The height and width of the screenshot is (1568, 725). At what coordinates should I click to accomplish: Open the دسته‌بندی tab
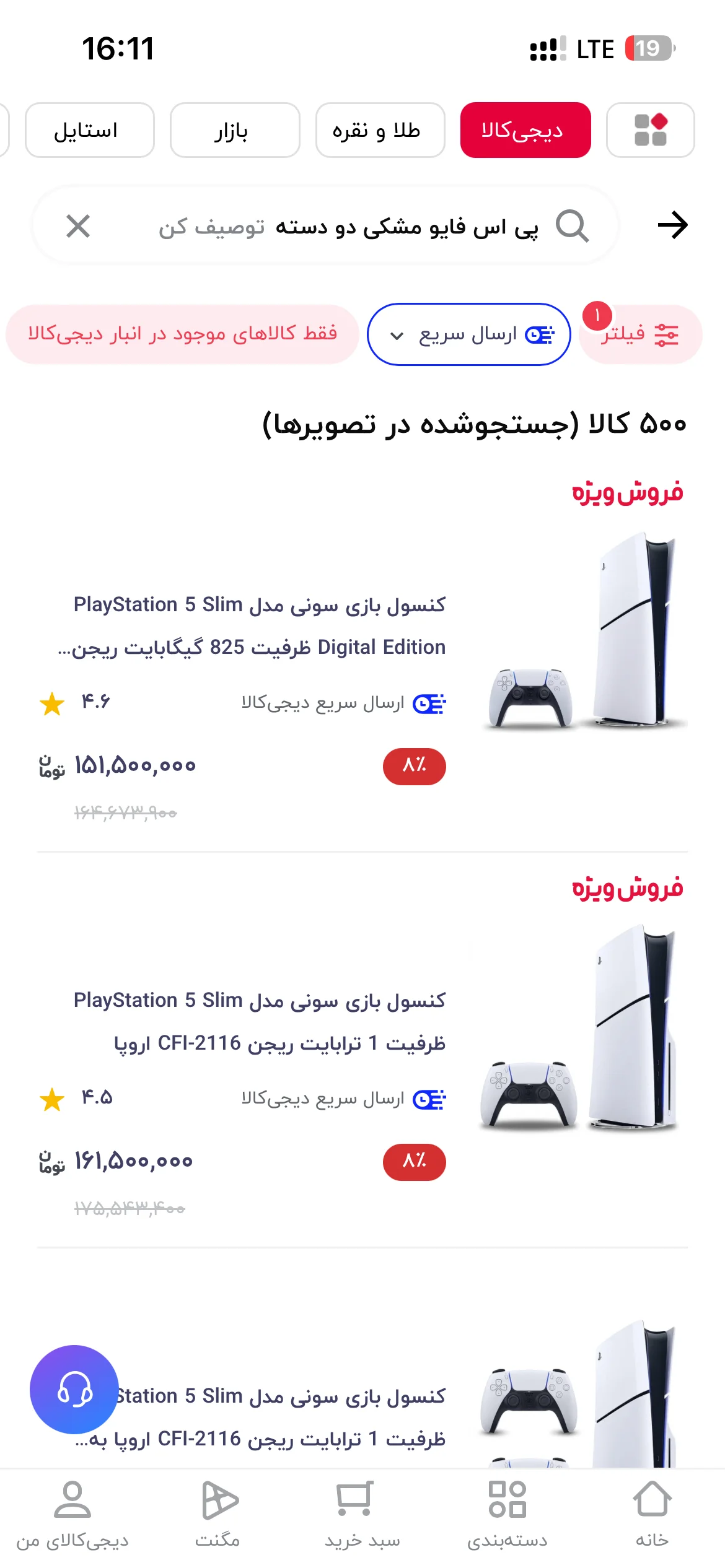(507, 1514)
